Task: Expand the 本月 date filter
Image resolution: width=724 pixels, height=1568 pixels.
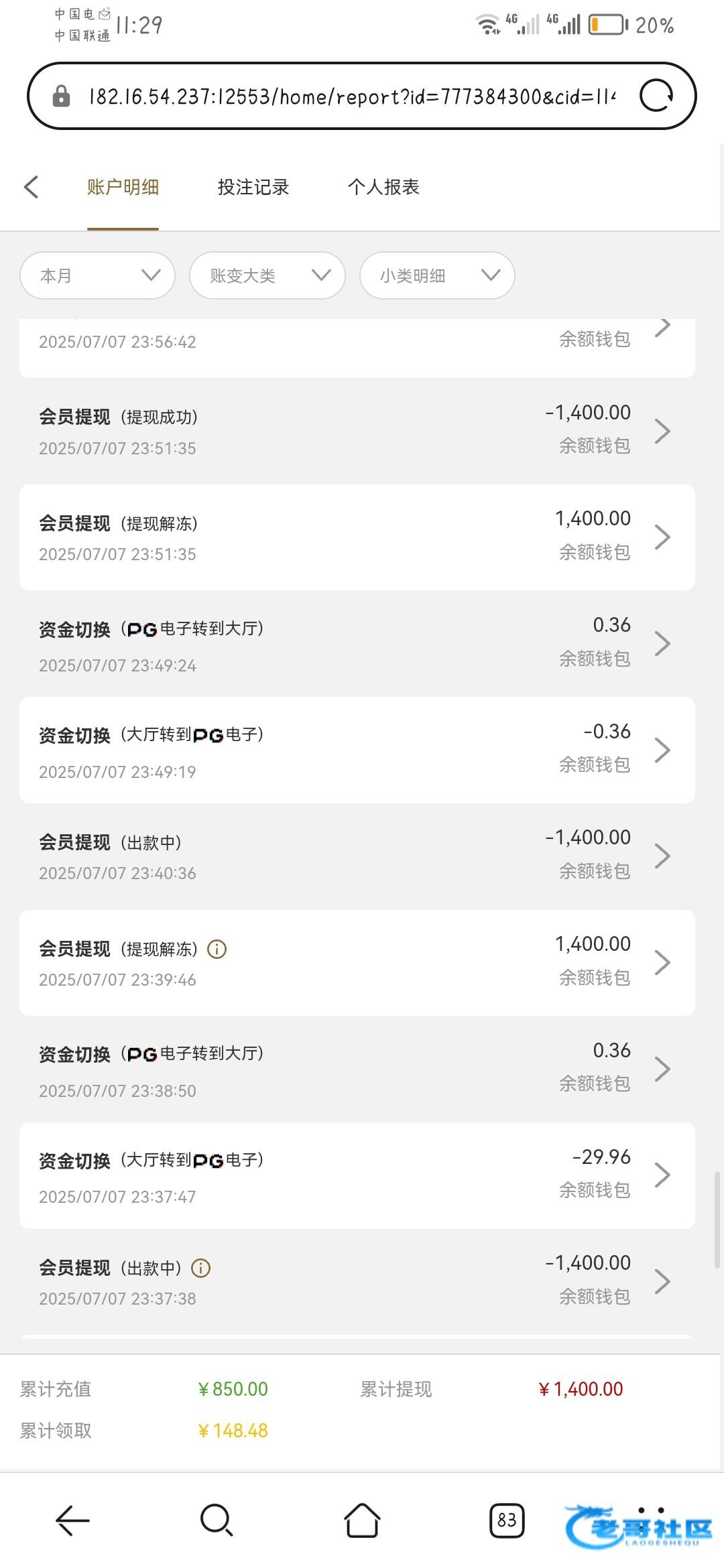Action: point(98,275)
